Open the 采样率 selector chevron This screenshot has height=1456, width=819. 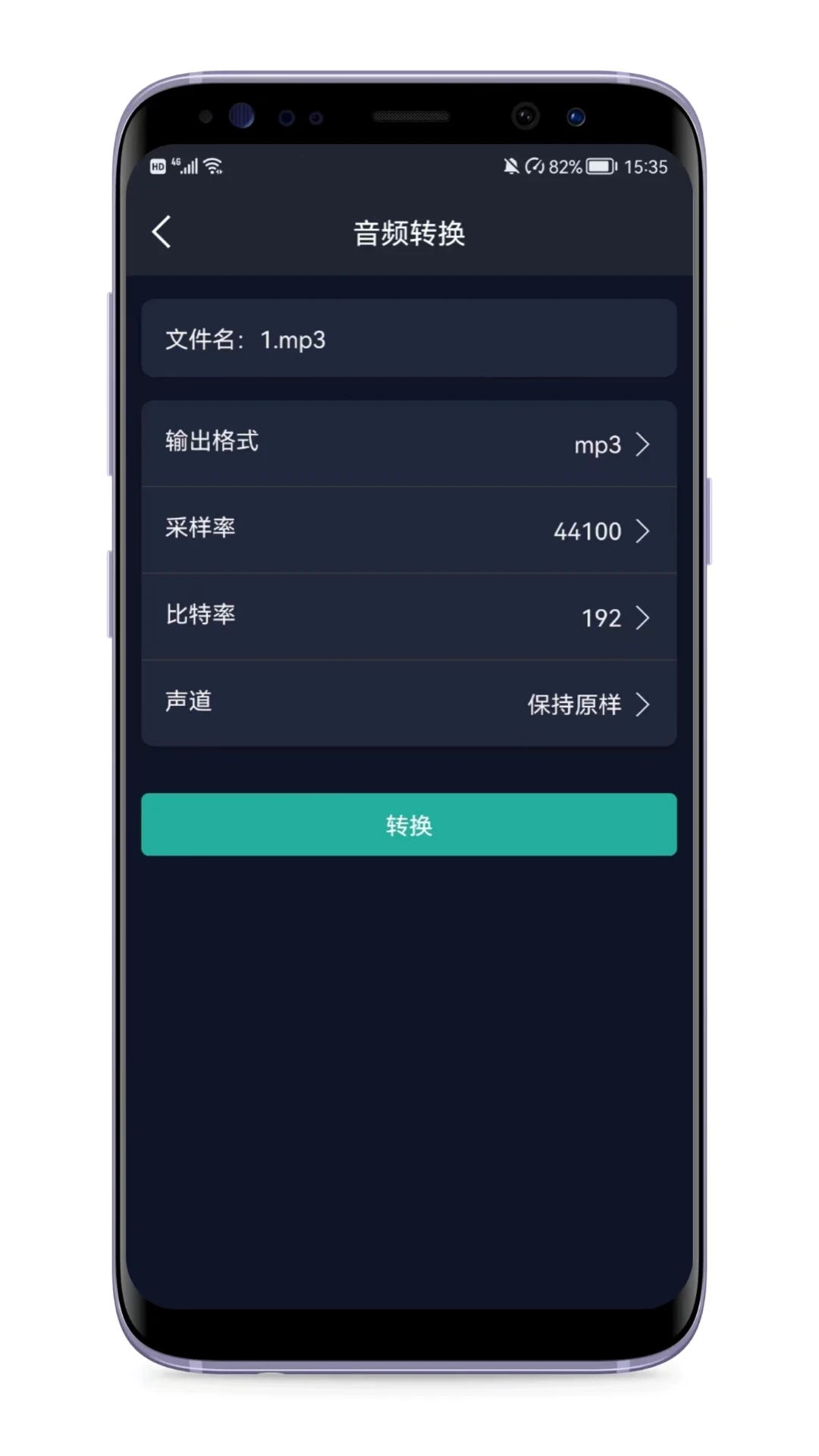[x=644, y=532]
